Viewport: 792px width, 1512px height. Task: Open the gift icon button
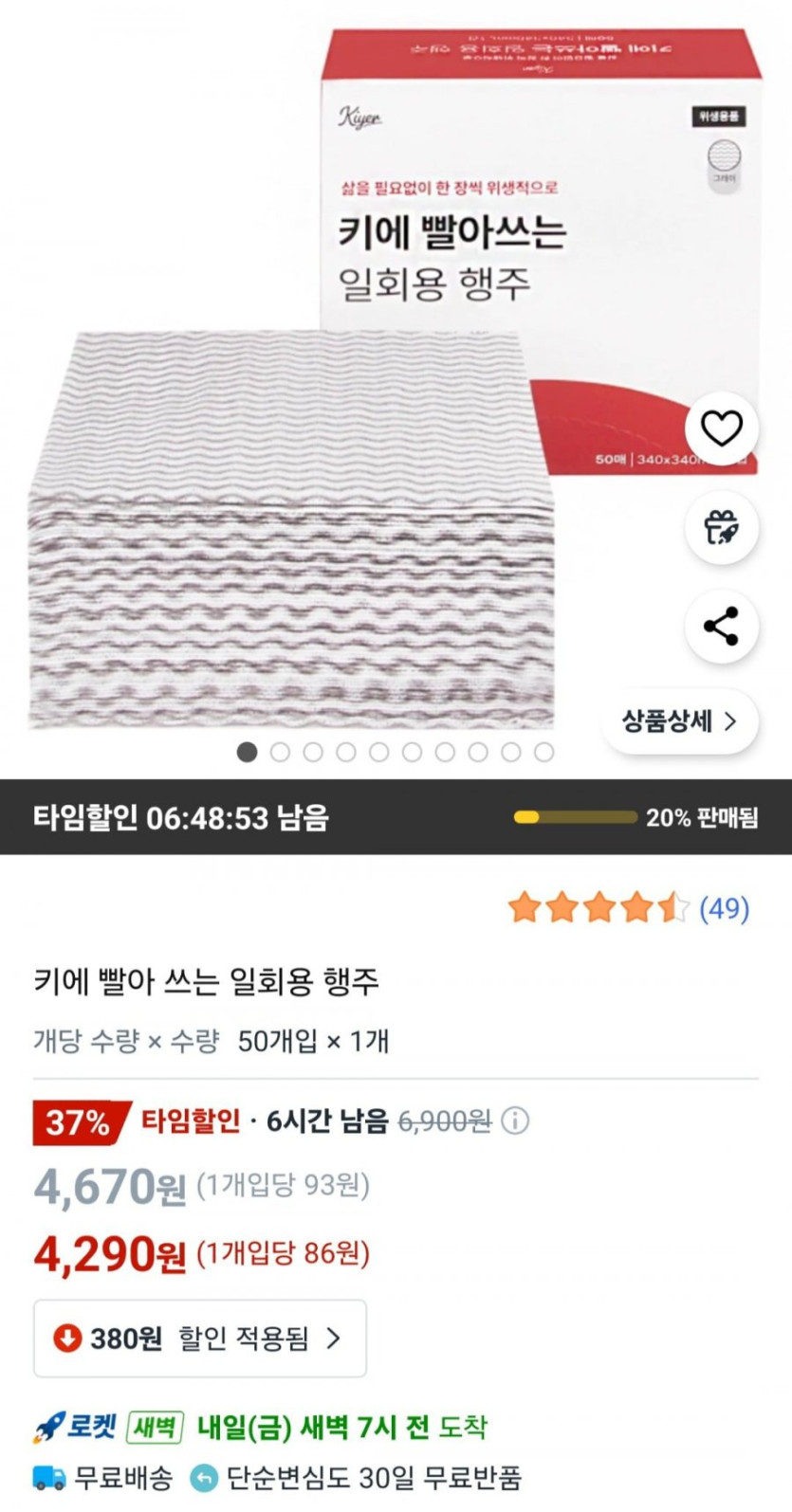(721, 527)
